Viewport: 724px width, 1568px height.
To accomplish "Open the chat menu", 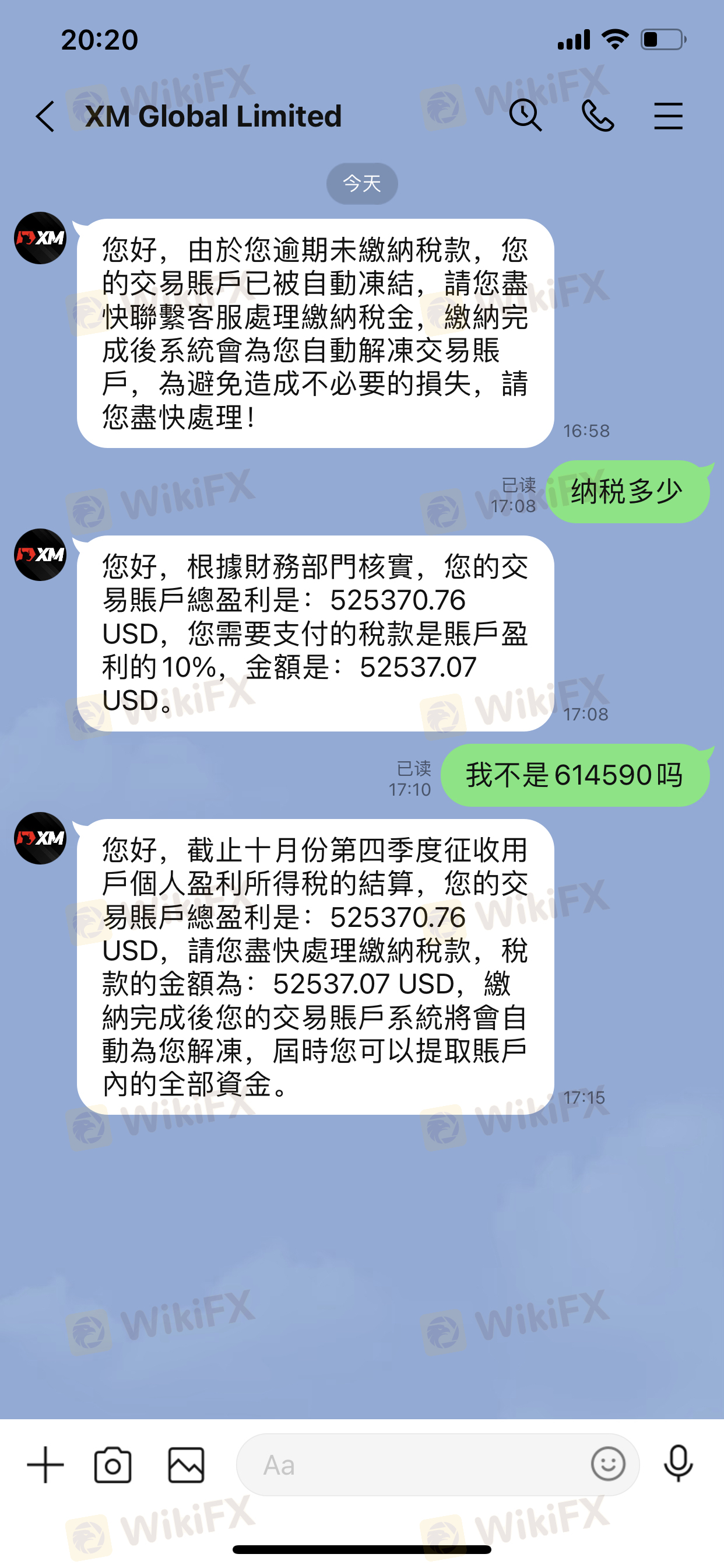I will (x=668, y=116).
